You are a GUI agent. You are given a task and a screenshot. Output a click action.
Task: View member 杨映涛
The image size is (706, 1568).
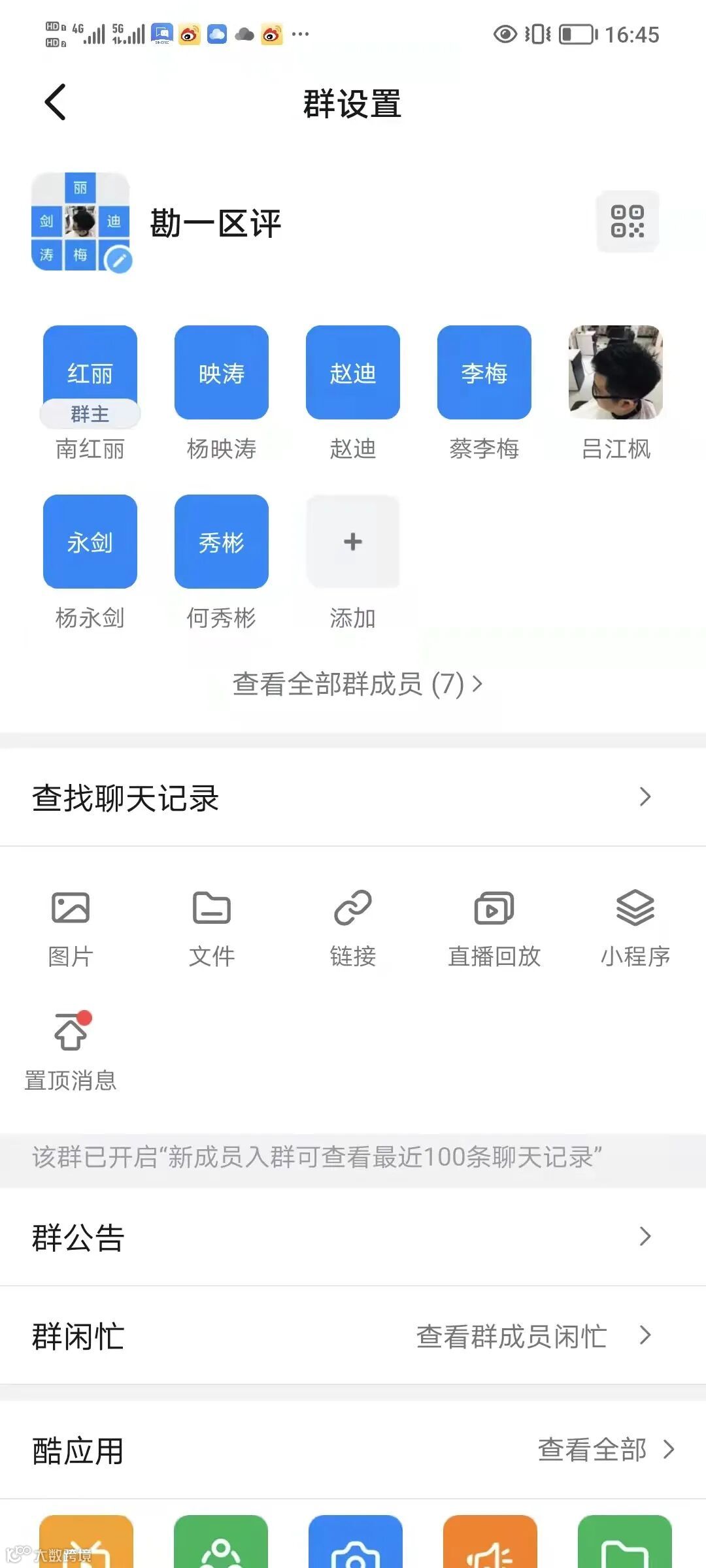(222, 374)
